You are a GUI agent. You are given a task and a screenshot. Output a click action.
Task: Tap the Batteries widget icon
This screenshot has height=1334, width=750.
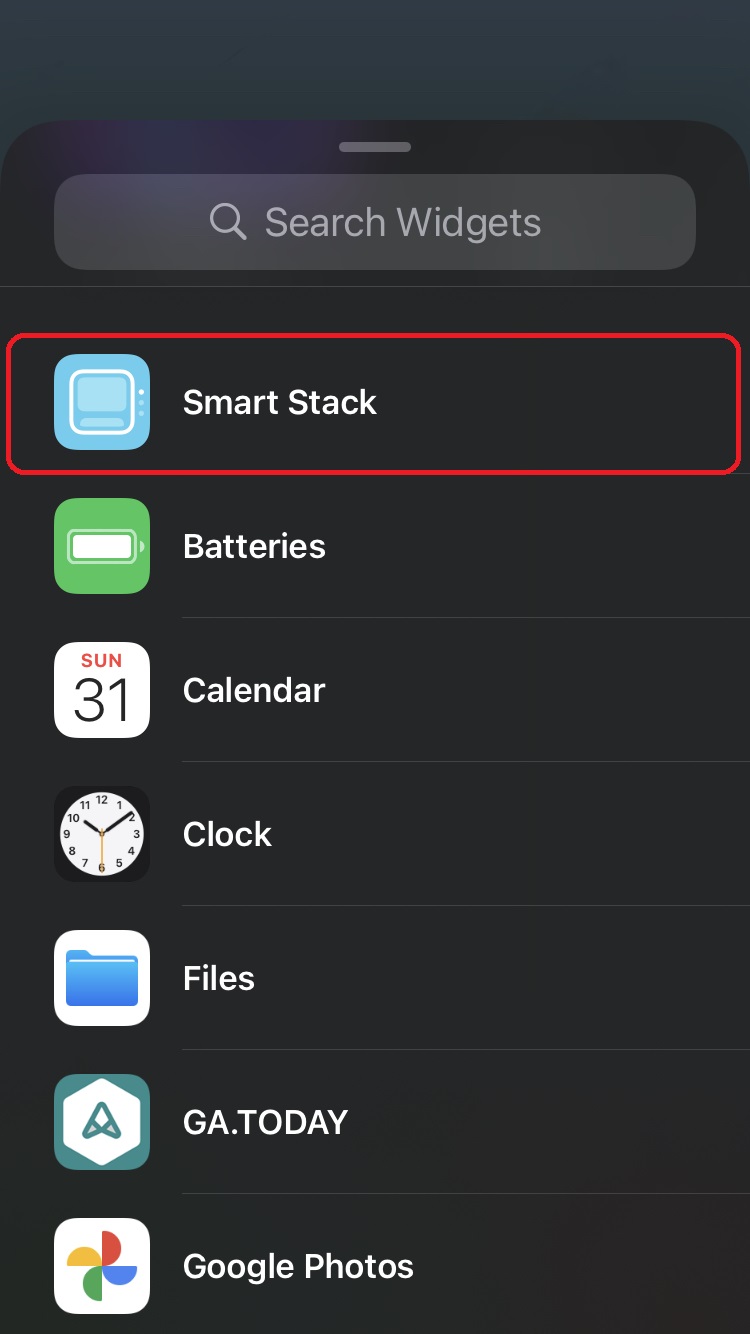pos(101,546)
